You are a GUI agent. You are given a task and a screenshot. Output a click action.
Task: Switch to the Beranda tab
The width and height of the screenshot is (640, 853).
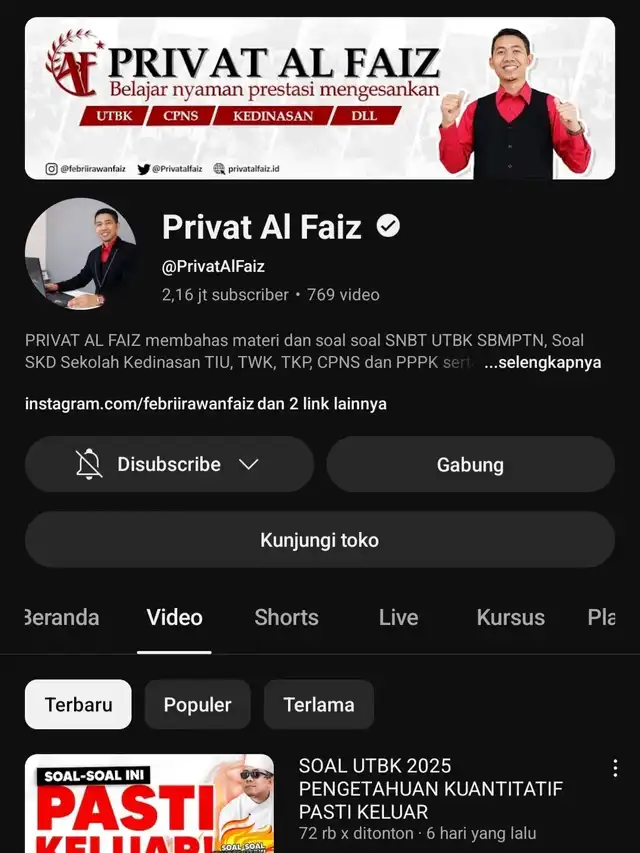tap(61, 618)
